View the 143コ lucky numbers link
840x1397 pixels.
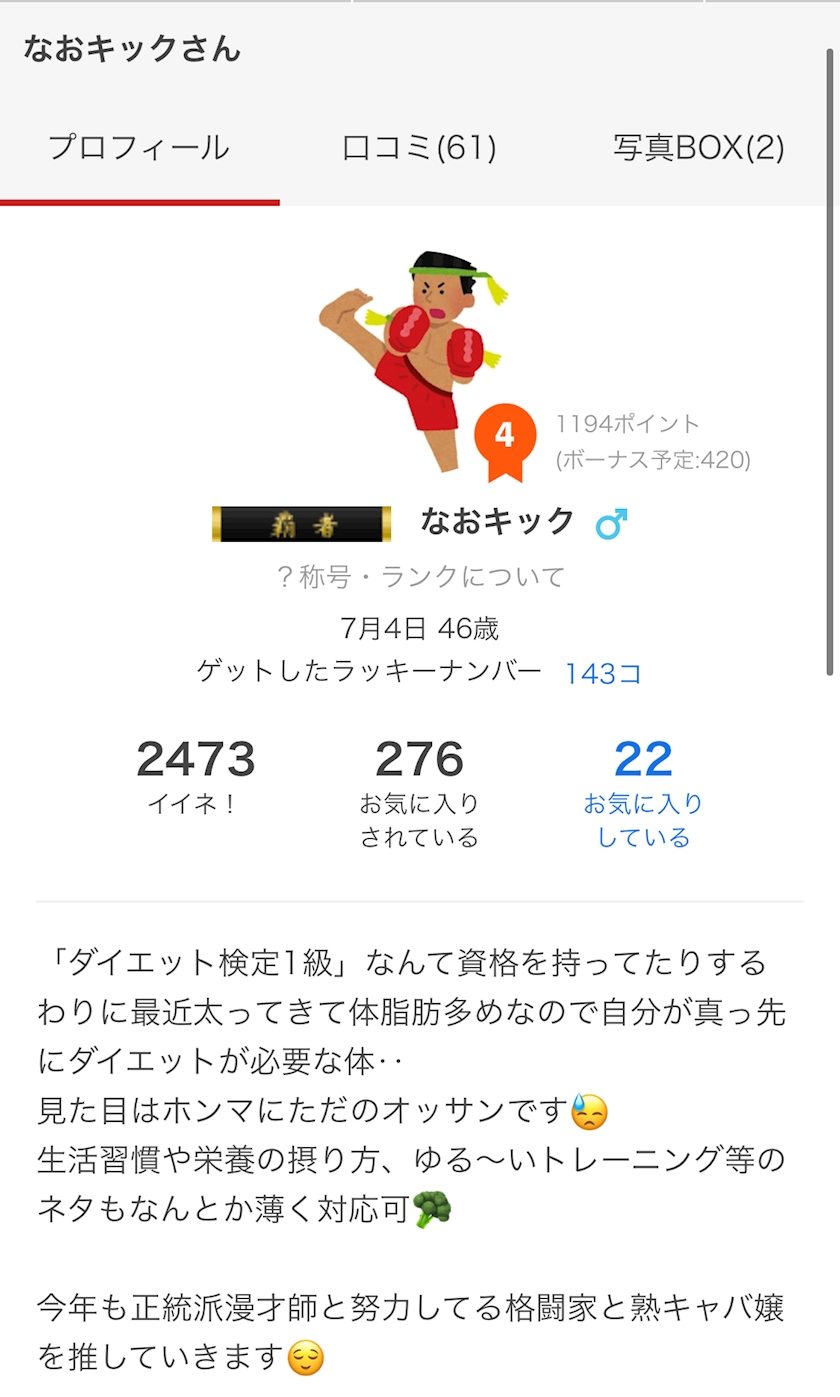[603, 673]
